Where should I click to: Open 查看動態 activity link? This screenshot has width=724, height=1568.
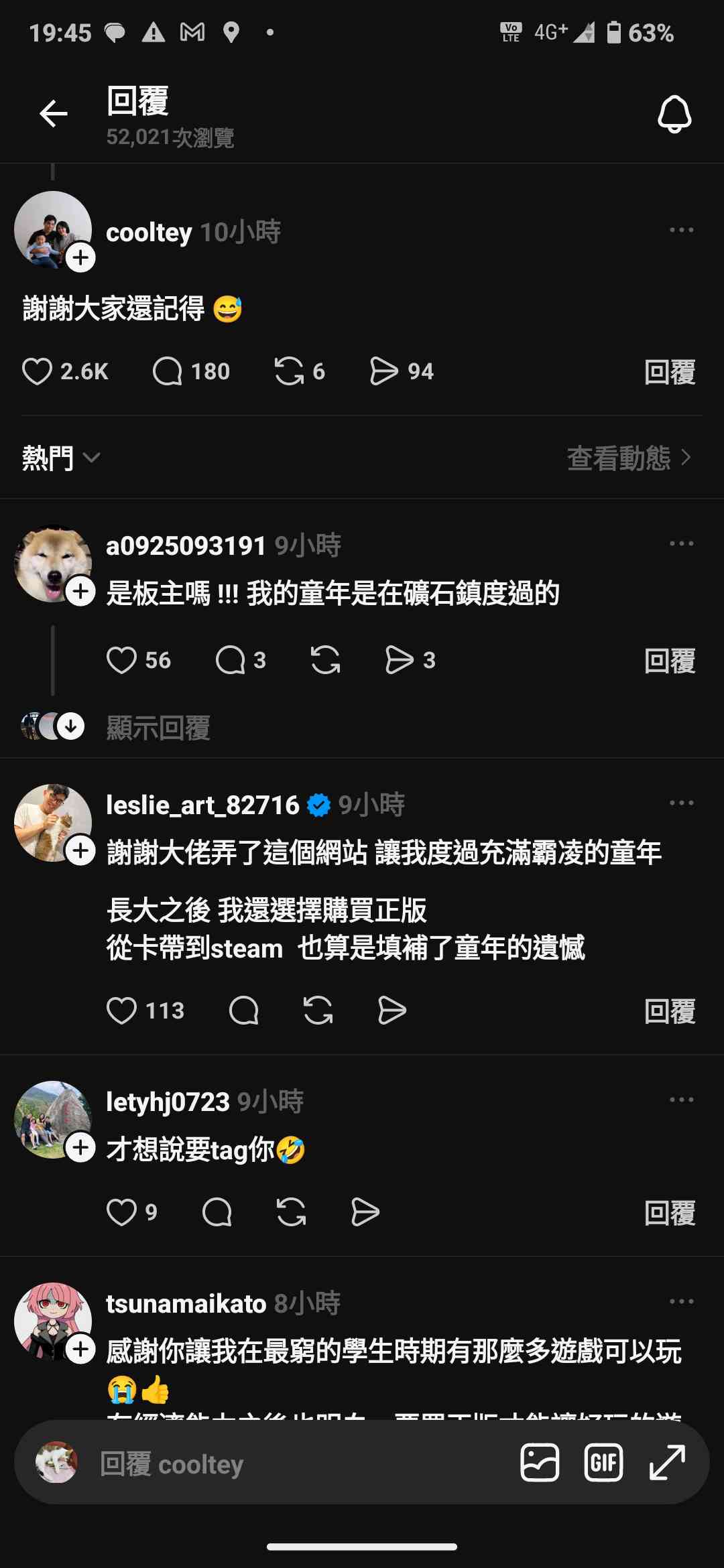point(628,458)
